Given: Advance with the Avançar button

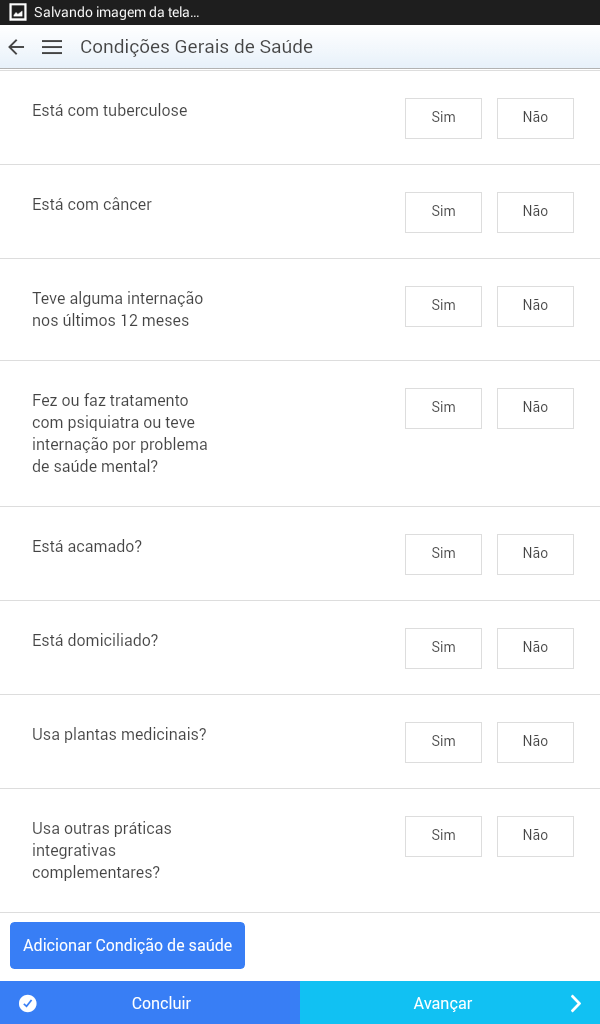Looking at the screenshot, I should tap(450, 1003).
